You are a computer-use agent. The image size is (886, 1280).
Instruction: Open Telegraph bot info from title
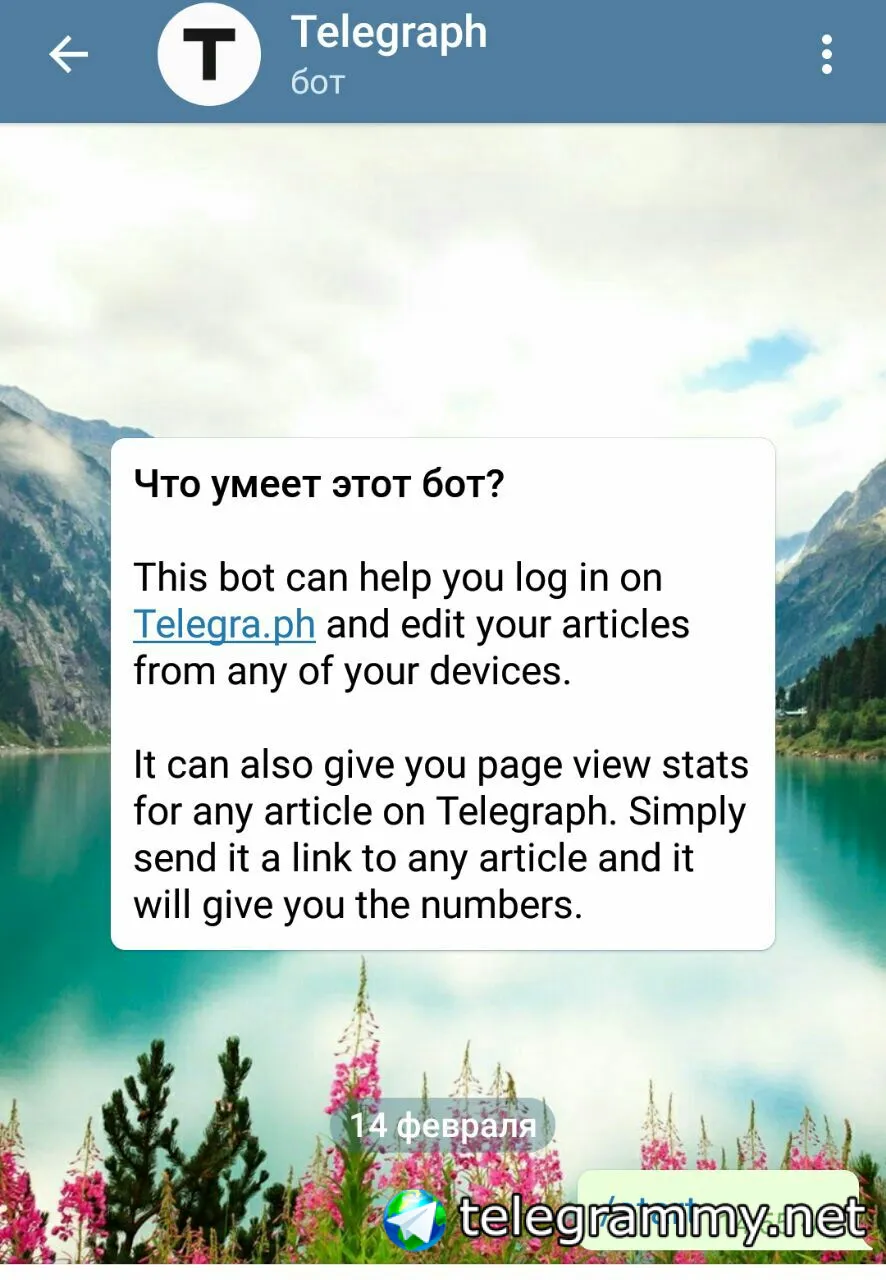click(388, 34)
